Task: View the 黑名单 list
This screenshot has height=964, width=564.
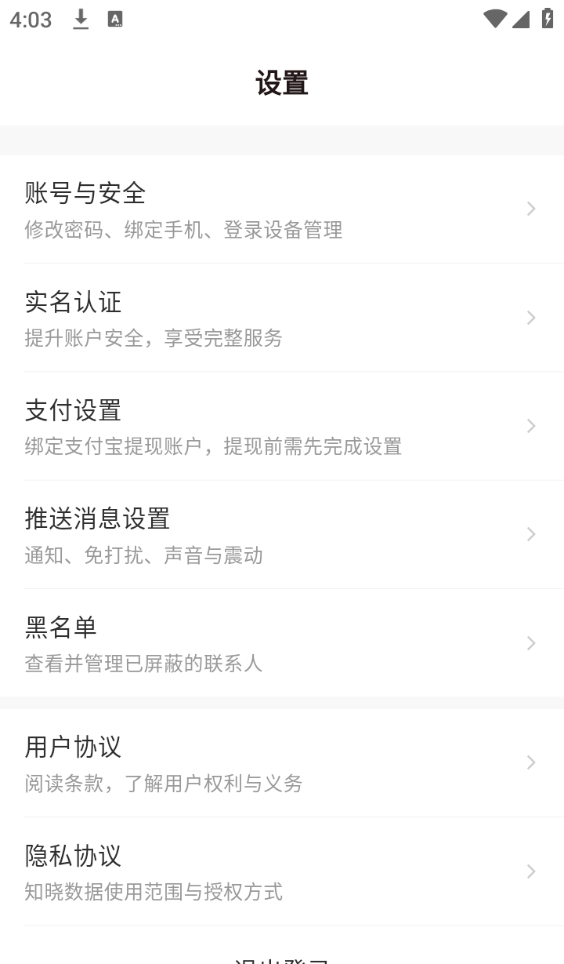Action: 282,642
